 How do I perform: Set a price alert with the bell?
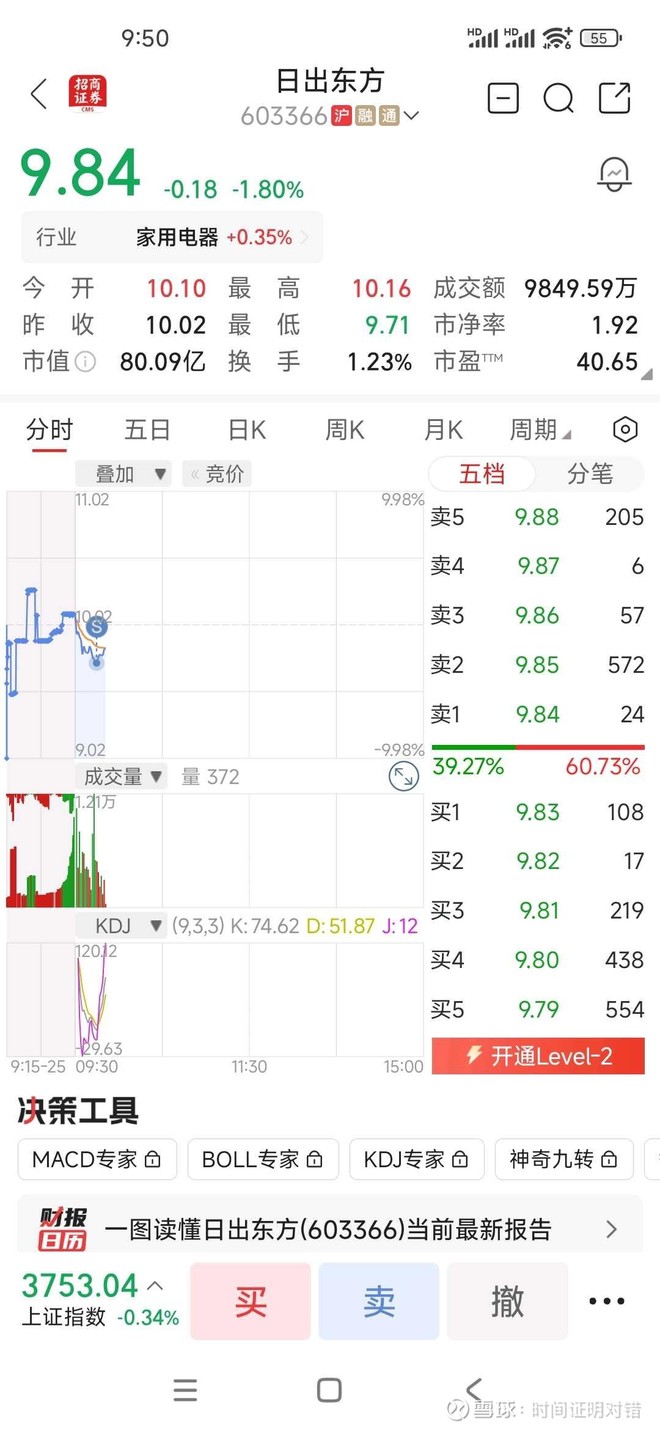(x=614, y=174)
